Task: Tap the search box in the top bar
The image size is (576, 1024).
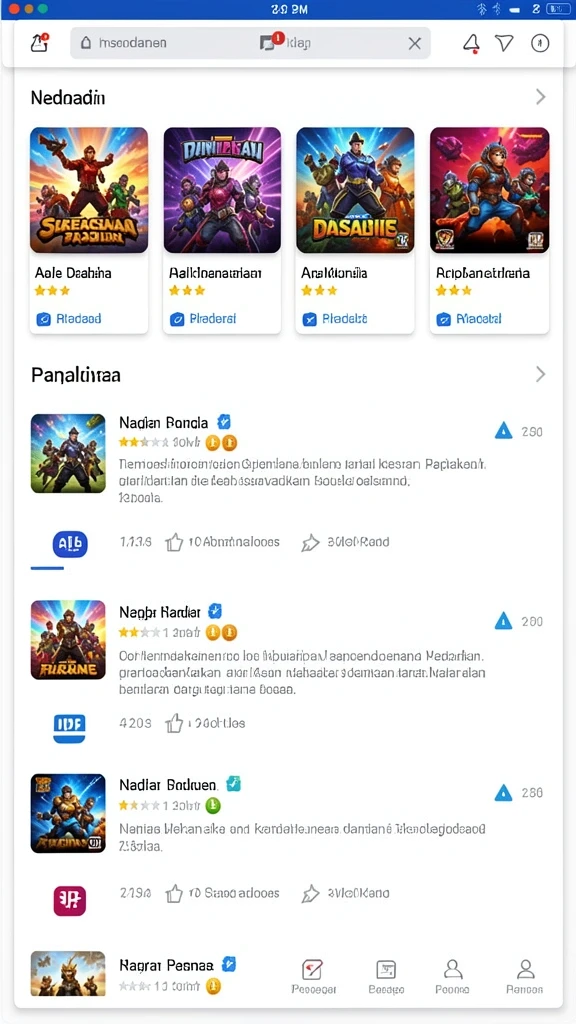Action: (x=250, y=43)
